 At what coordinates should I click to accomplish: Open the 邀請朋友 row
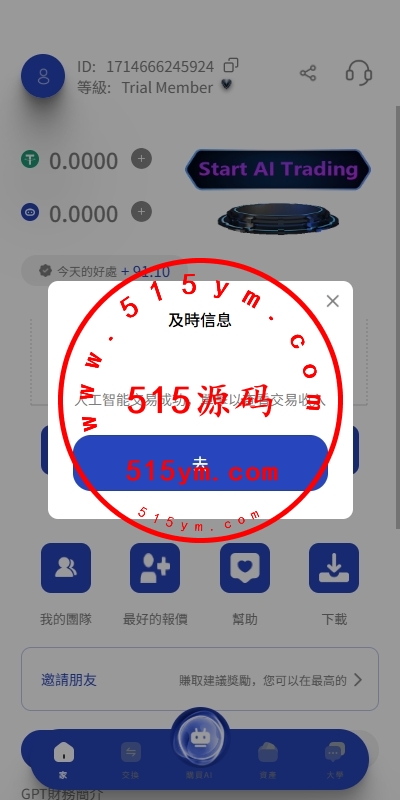[200, 679]
